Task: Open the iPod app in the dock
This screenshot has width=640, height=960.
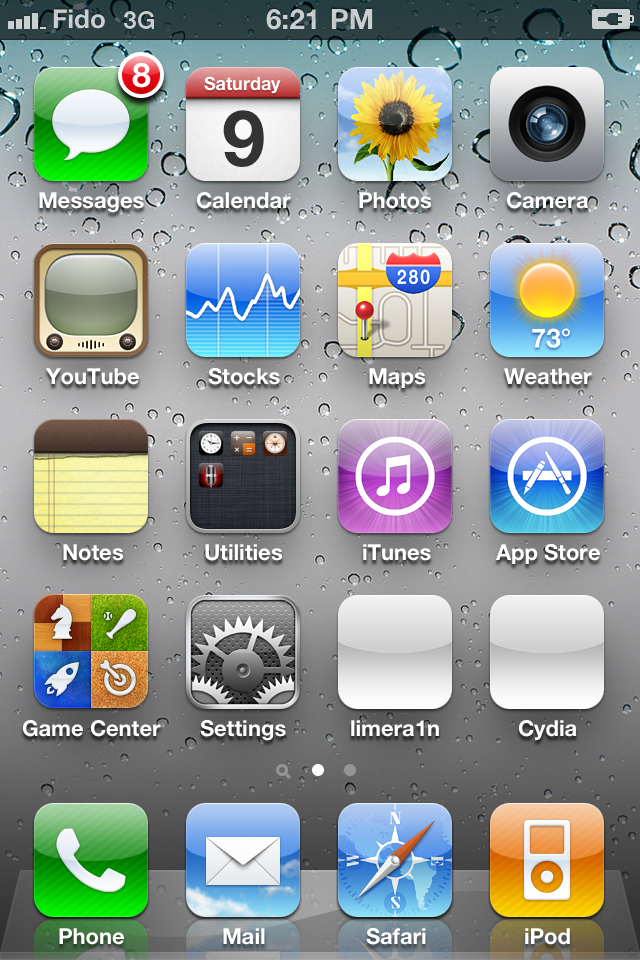Action: coord(547,860)
